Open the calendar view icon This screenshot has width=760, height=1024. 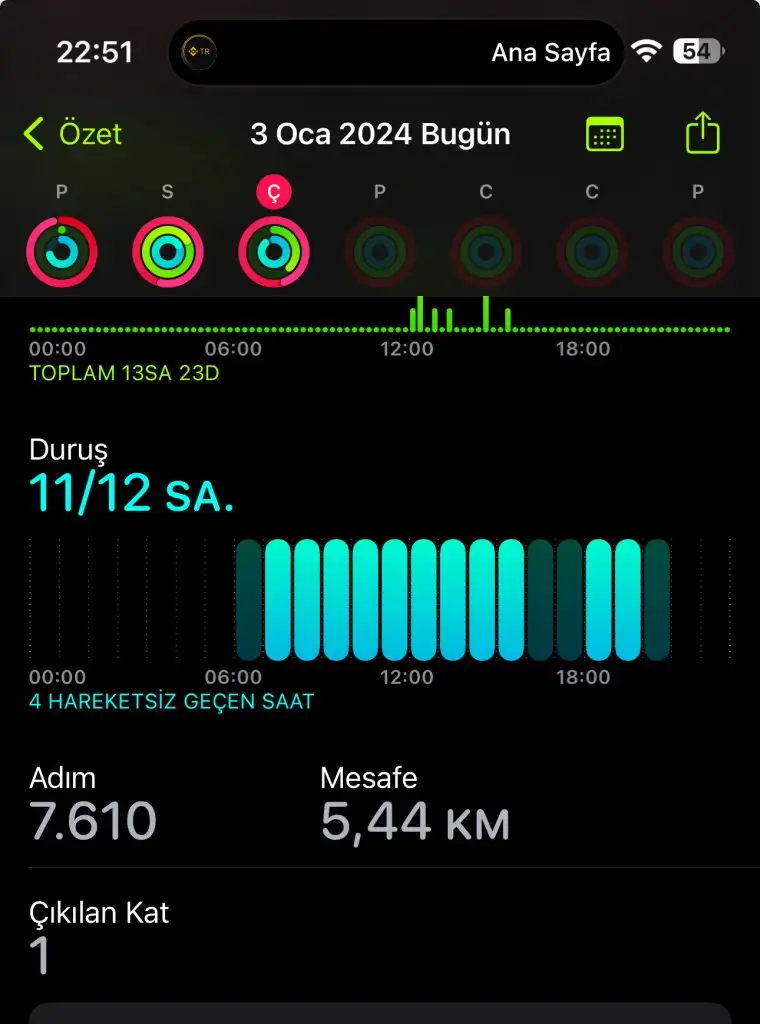pos(605,134)
